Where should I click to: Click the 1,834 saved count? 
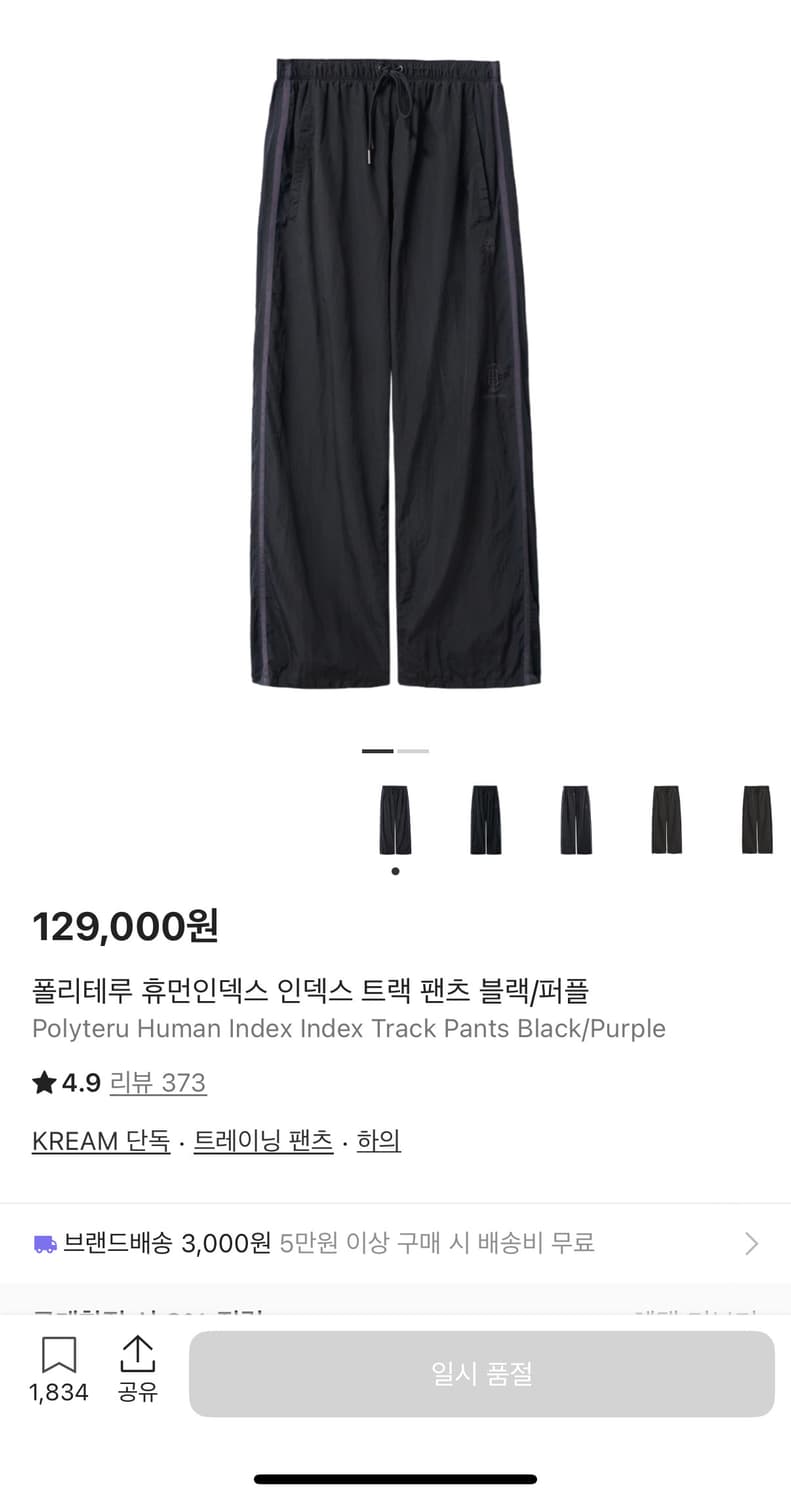[x=59, y=1391]
